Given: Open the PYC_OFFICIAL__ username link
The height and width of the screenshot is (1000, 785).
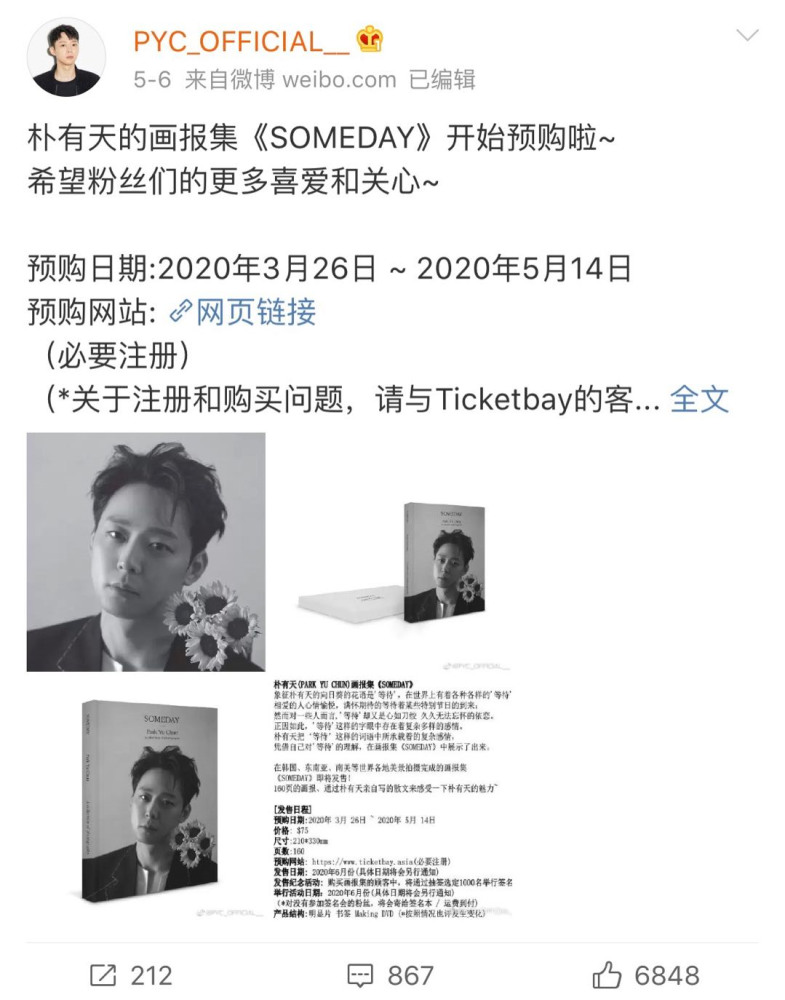Looking at the screenshot, I should [241, 41].
